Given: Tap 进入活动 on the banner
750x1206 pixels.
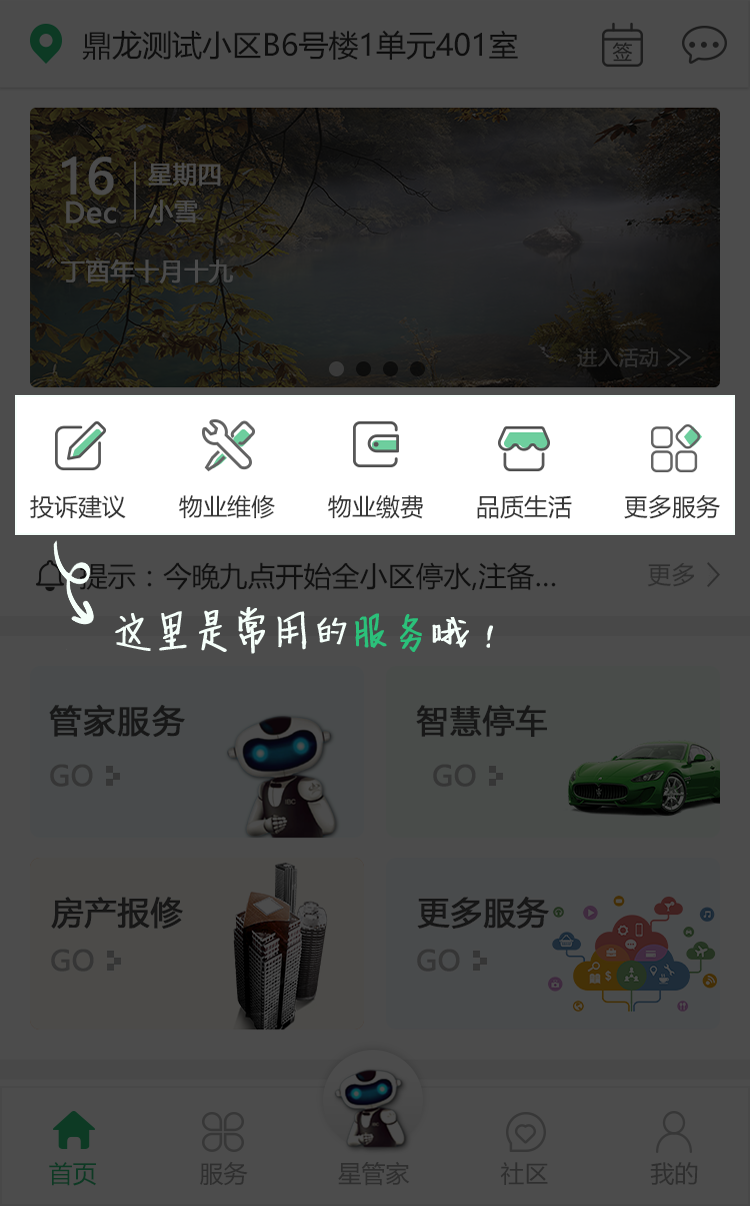Looking at the screenshot, I should tap(633, 357).
